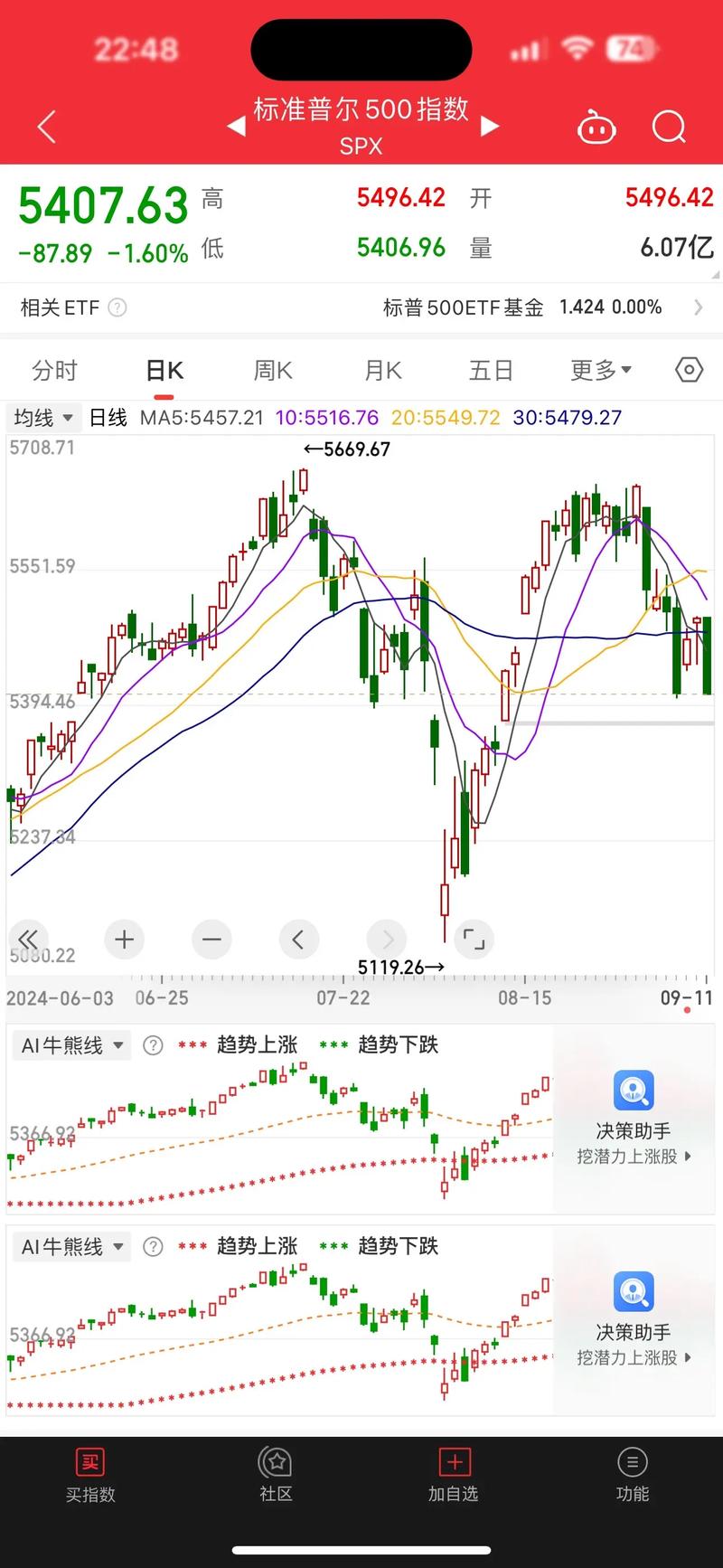The height and width of the screenshot is (1568, 723).
Task: Switch to the 五日 chart tab
Action: click(x=491, y=371)
